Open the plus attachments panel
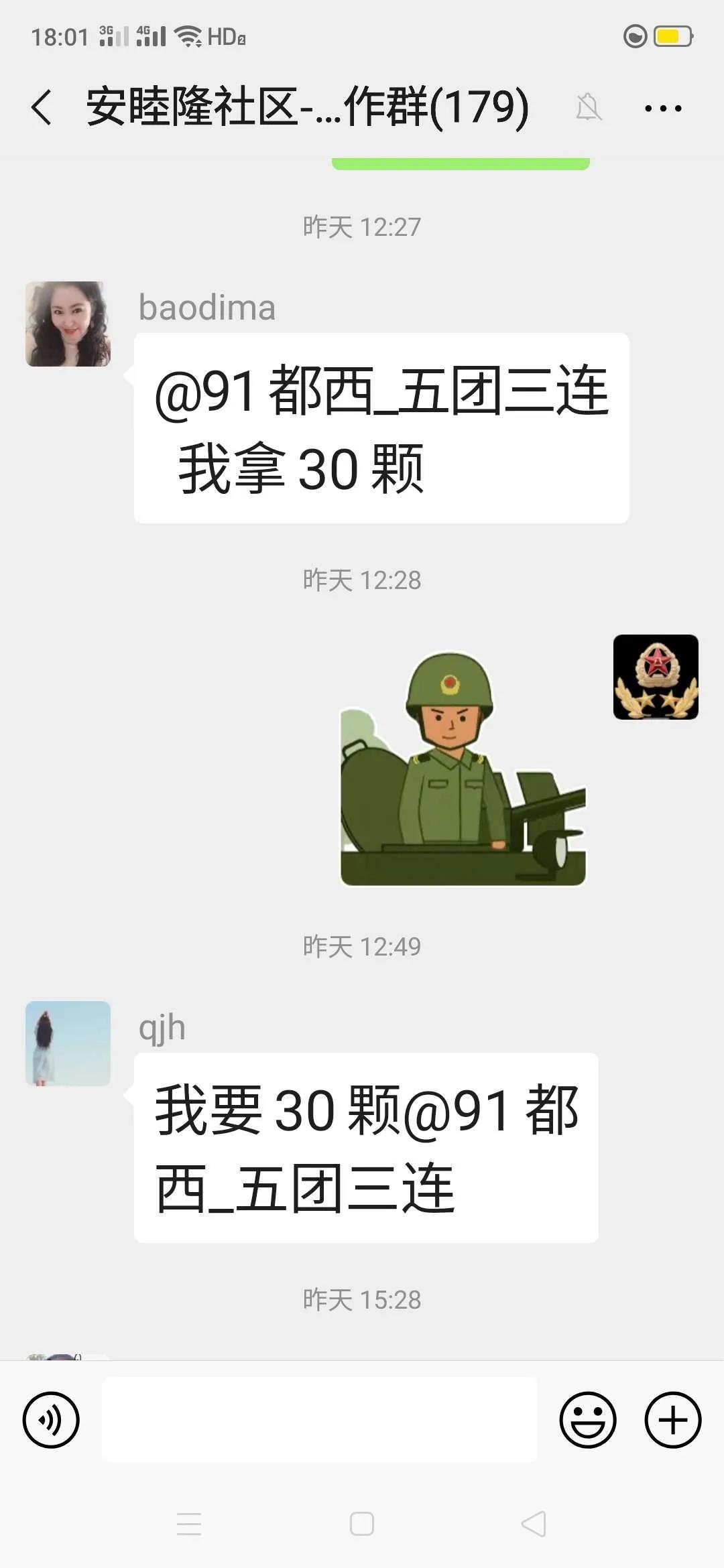This screenshot has width=724, height=1568. coord(672,1420)
